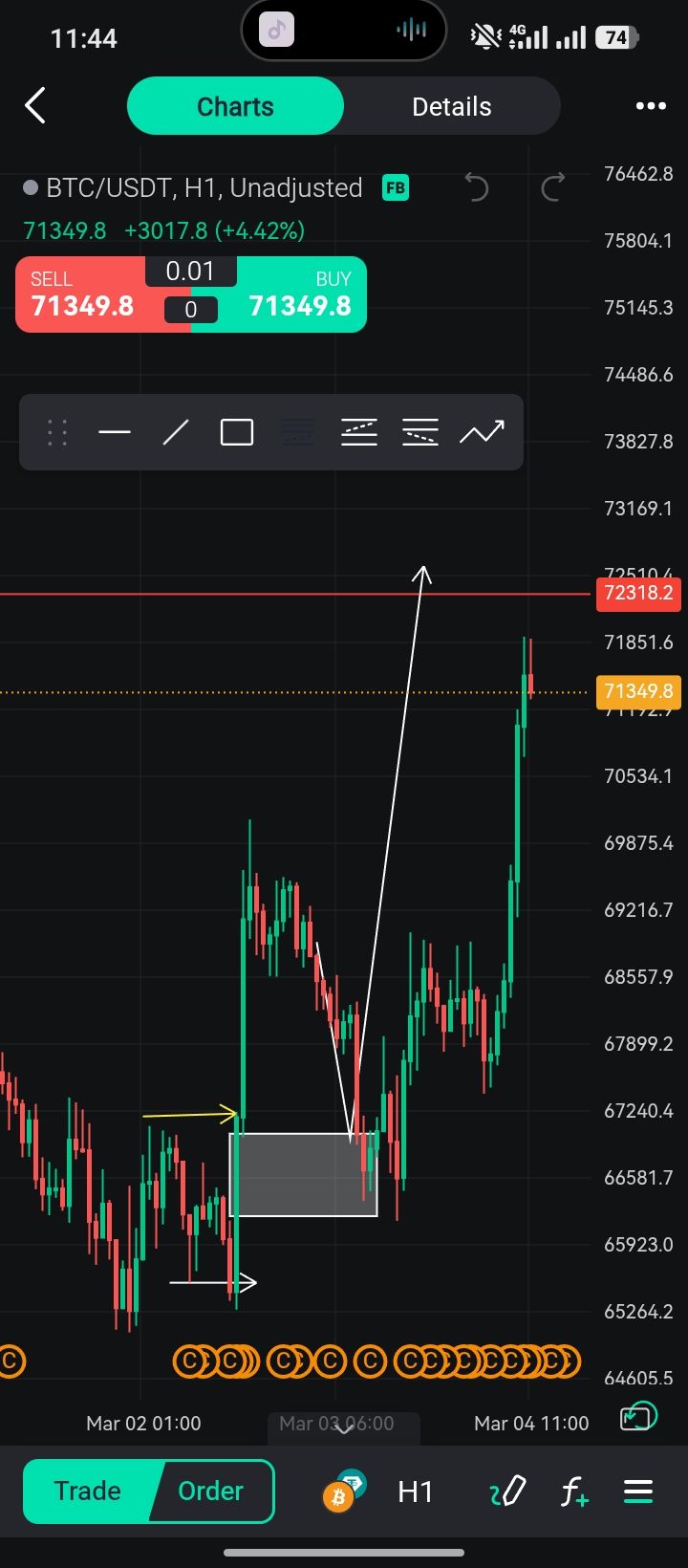Select the diagonal trend line tool
The width and height of the screenshot is (688, 1568).
click(x=176, y=433)
